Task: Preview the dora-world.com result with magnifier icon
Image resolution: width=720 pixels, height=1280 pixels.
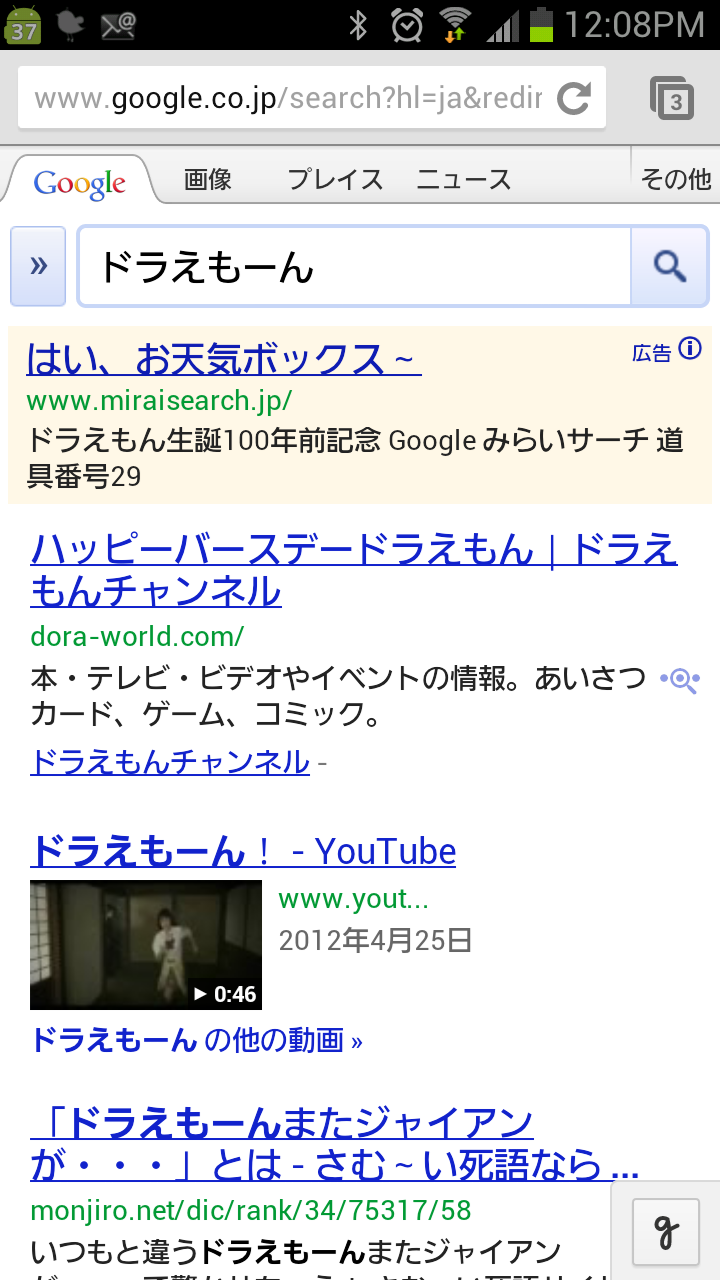Action: coord(680,681)
